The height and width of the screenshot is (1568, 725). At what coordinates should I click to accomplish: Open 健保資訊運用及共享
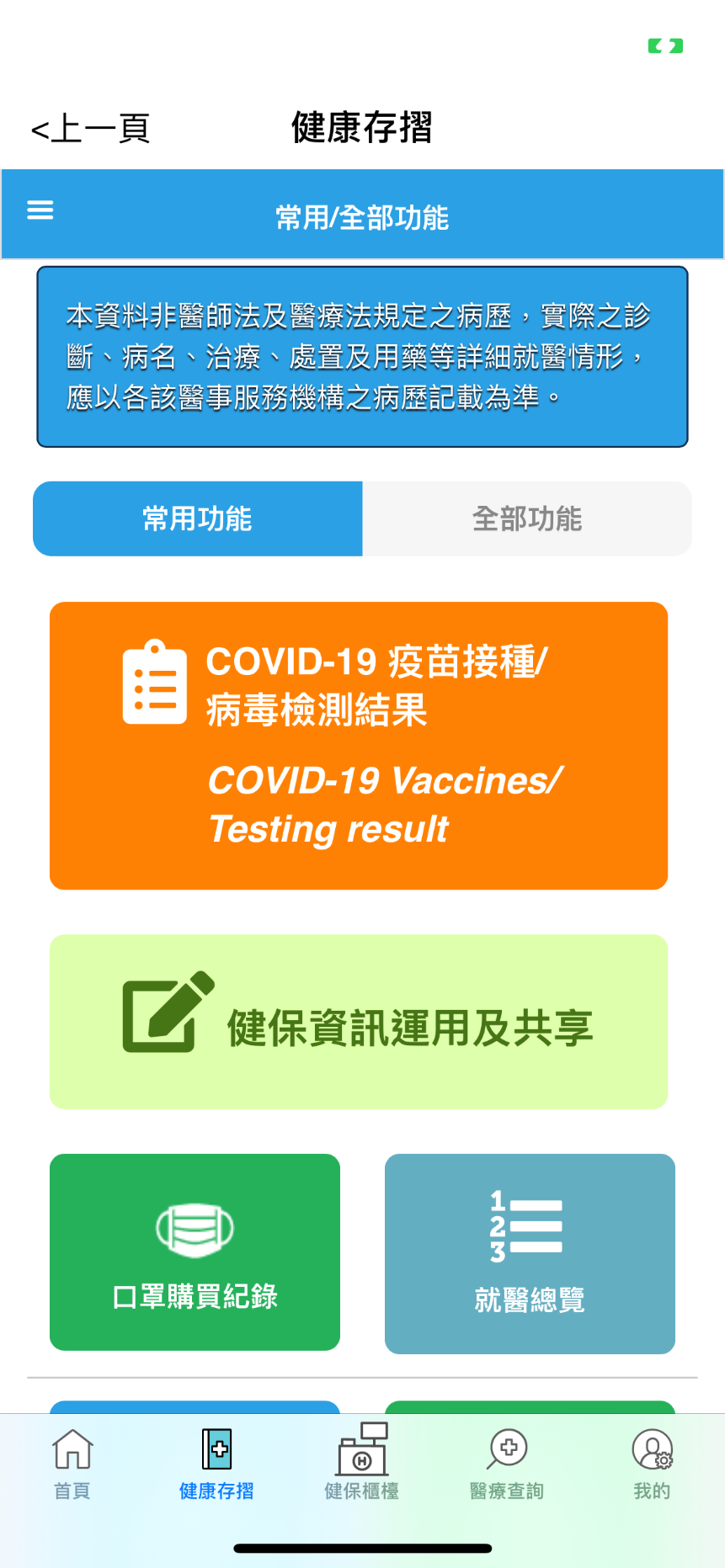coord(359,1022)
